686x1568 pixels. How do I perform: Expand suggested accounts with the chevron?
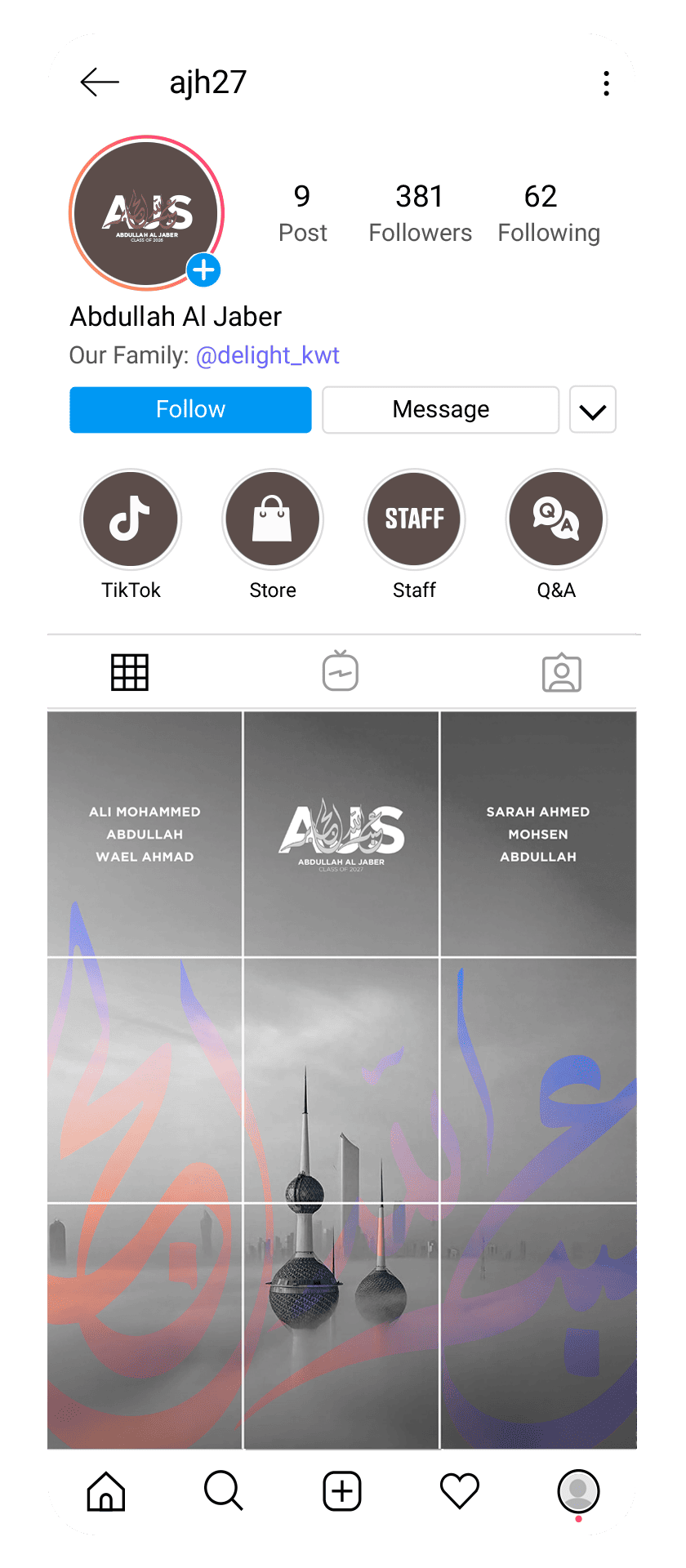592,410
